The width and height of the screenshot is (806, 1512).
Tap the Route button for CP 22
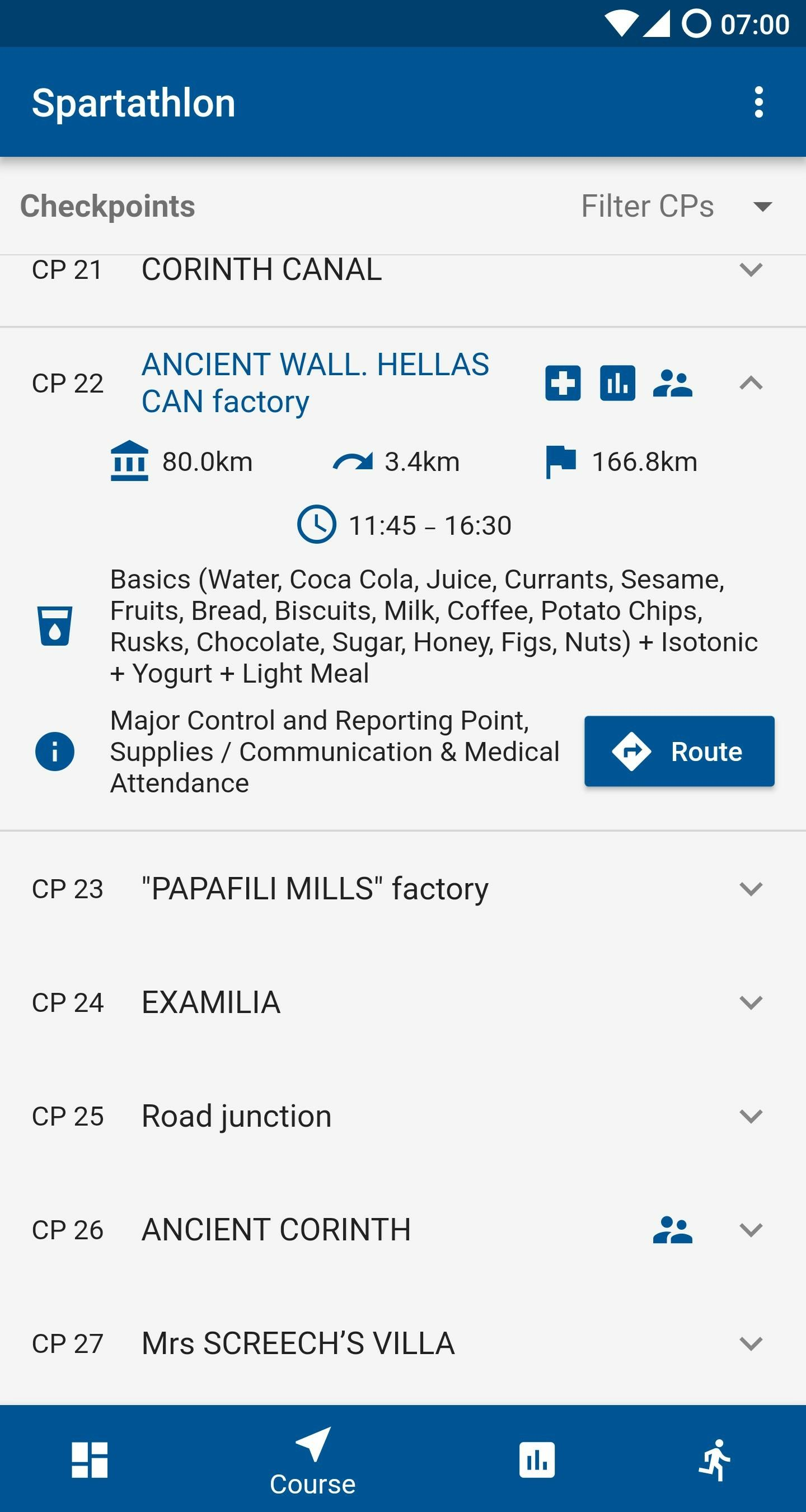tap(679, 752)
